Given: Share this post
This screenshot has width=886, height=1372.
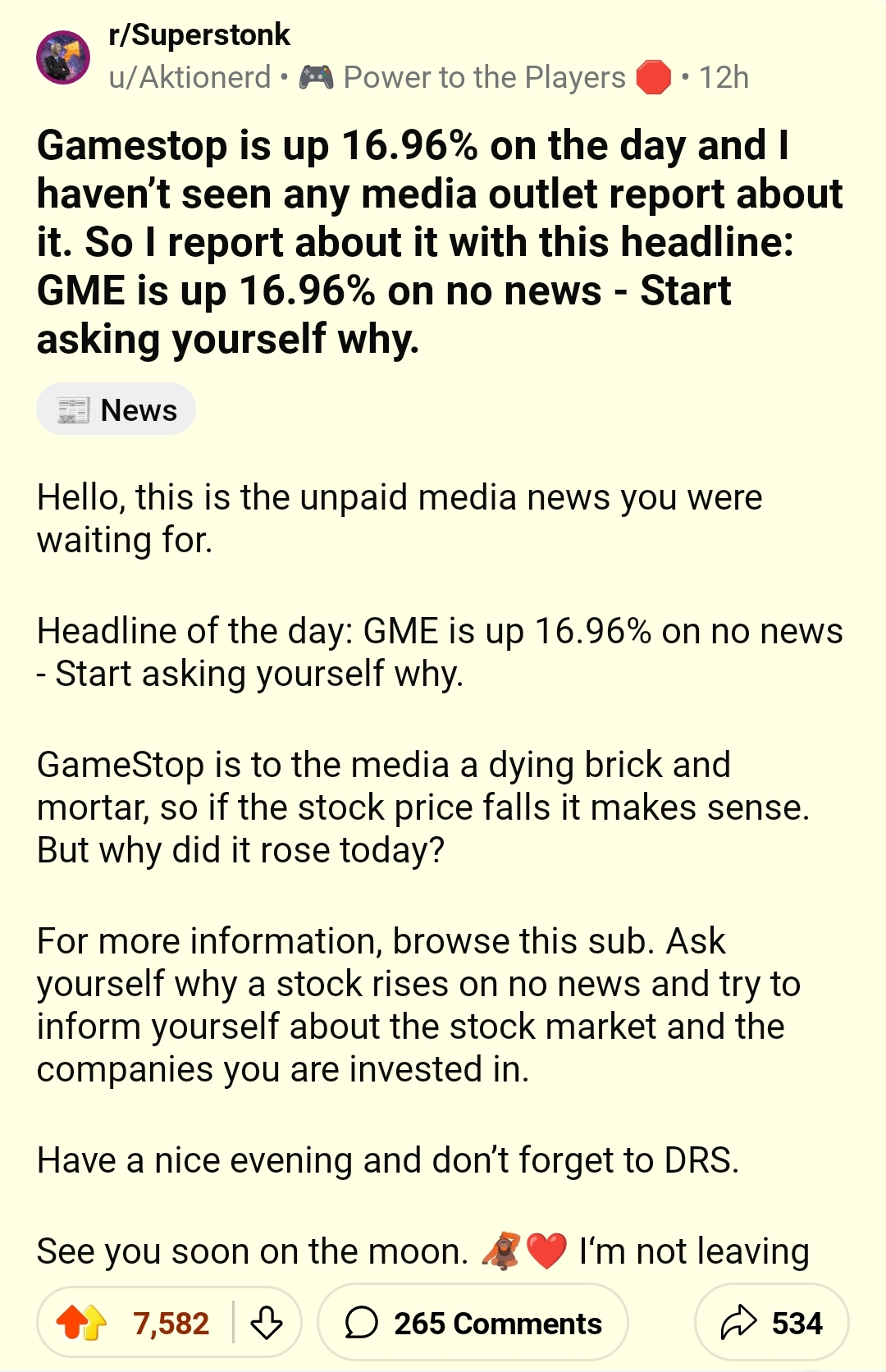Looking at the screenshot, I should click(771, 1323).
